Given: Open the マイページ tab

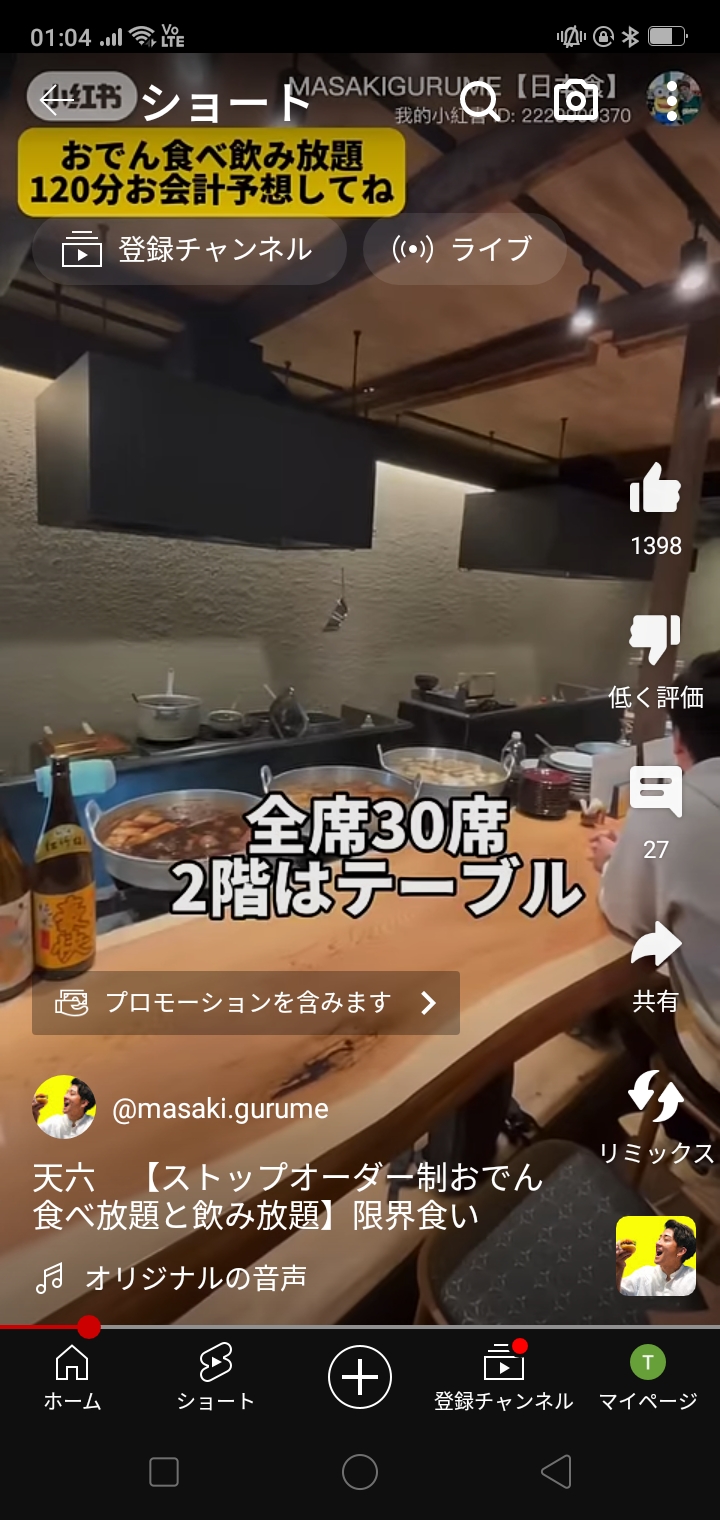Looking at the screenshot, I should coord(647,1377).
